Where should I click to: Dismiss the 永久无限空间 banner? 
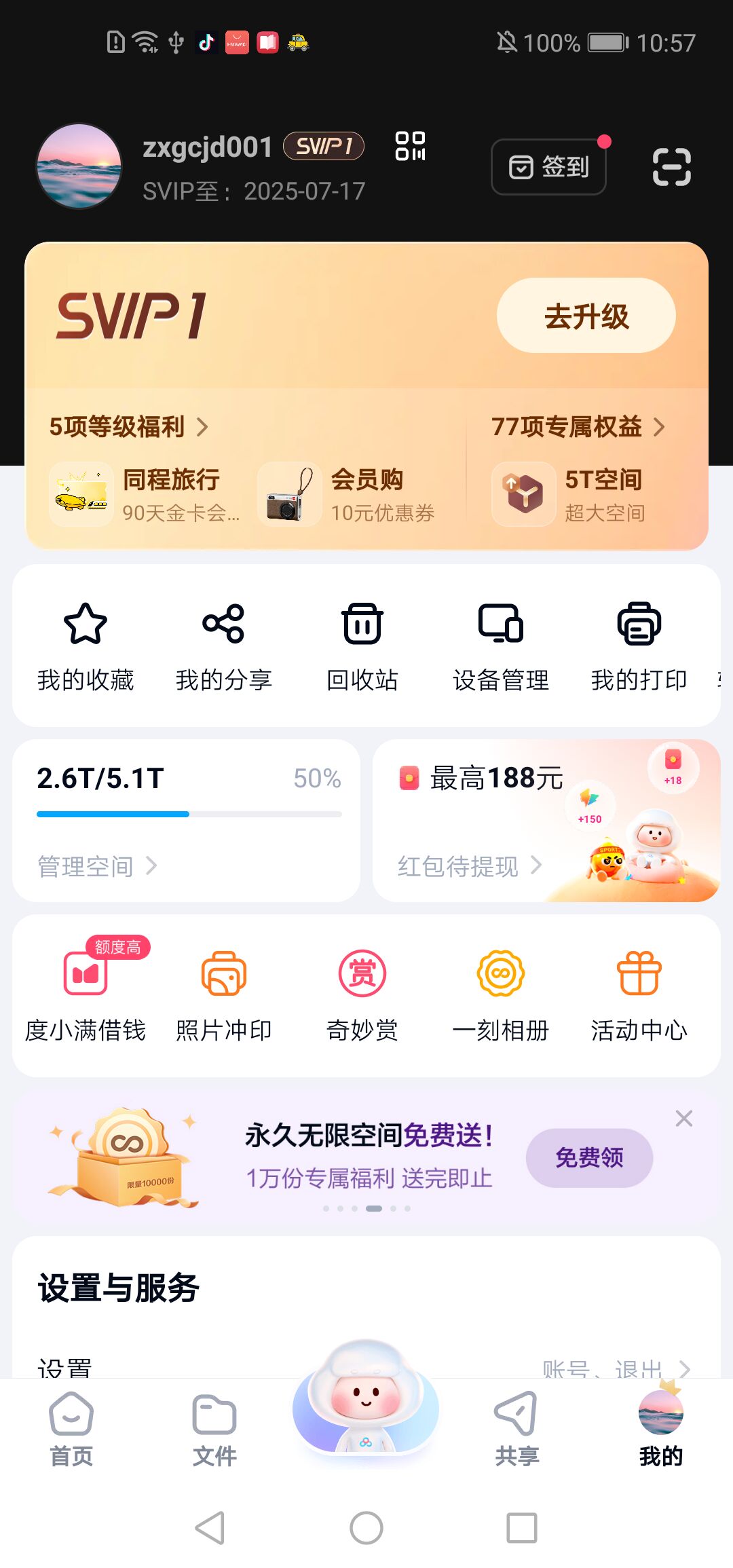[683, 1119]
